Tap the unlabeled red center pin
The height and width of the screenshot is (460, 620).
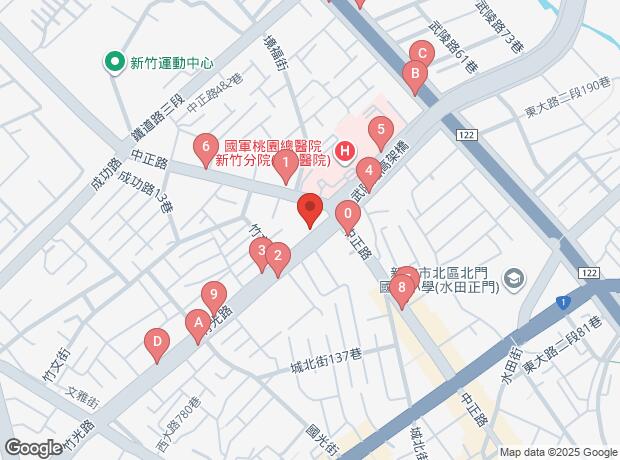point(310,209)
